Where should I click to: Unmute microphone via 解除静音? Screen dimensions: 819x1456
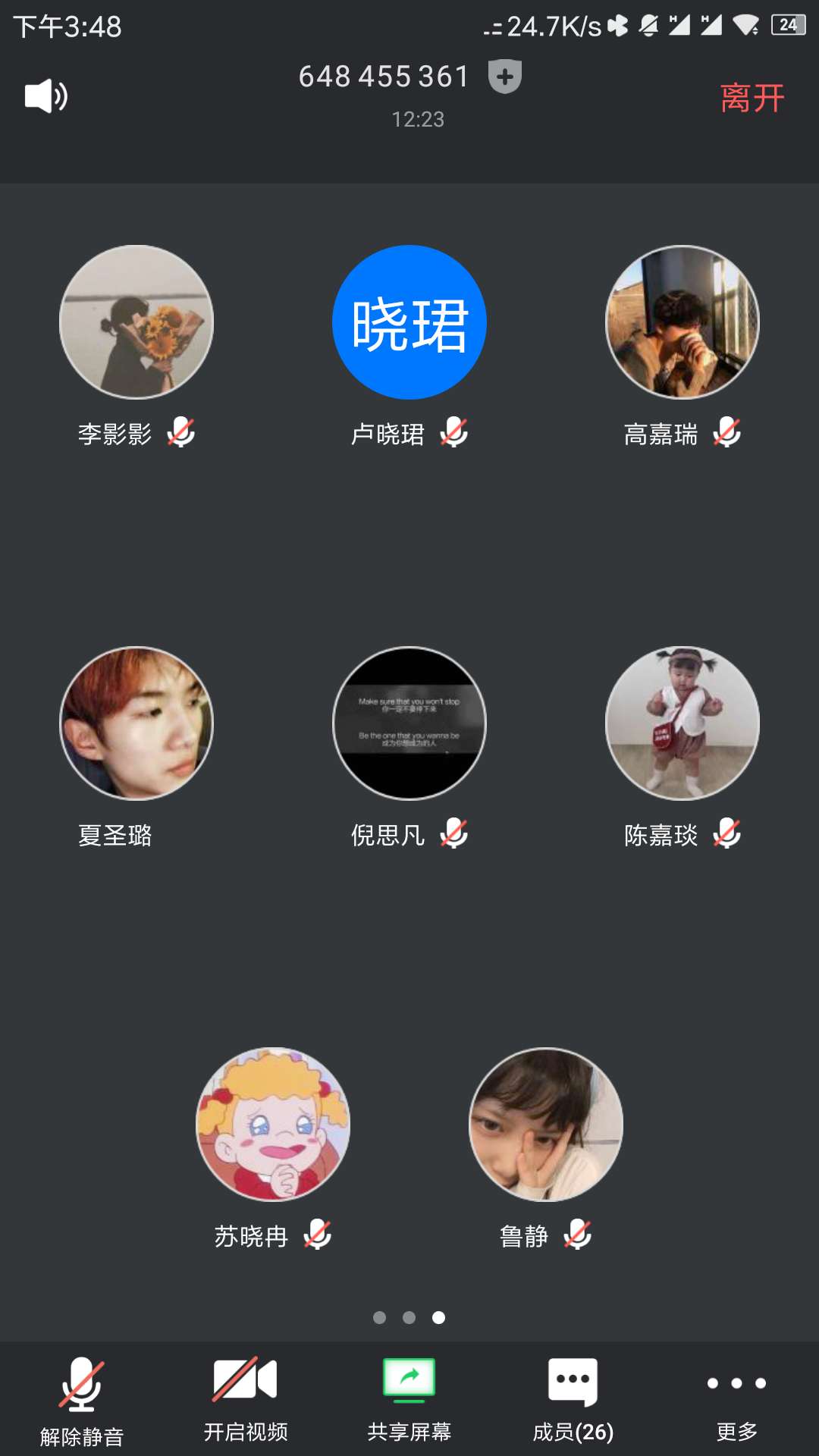(x=82, y=1400)
